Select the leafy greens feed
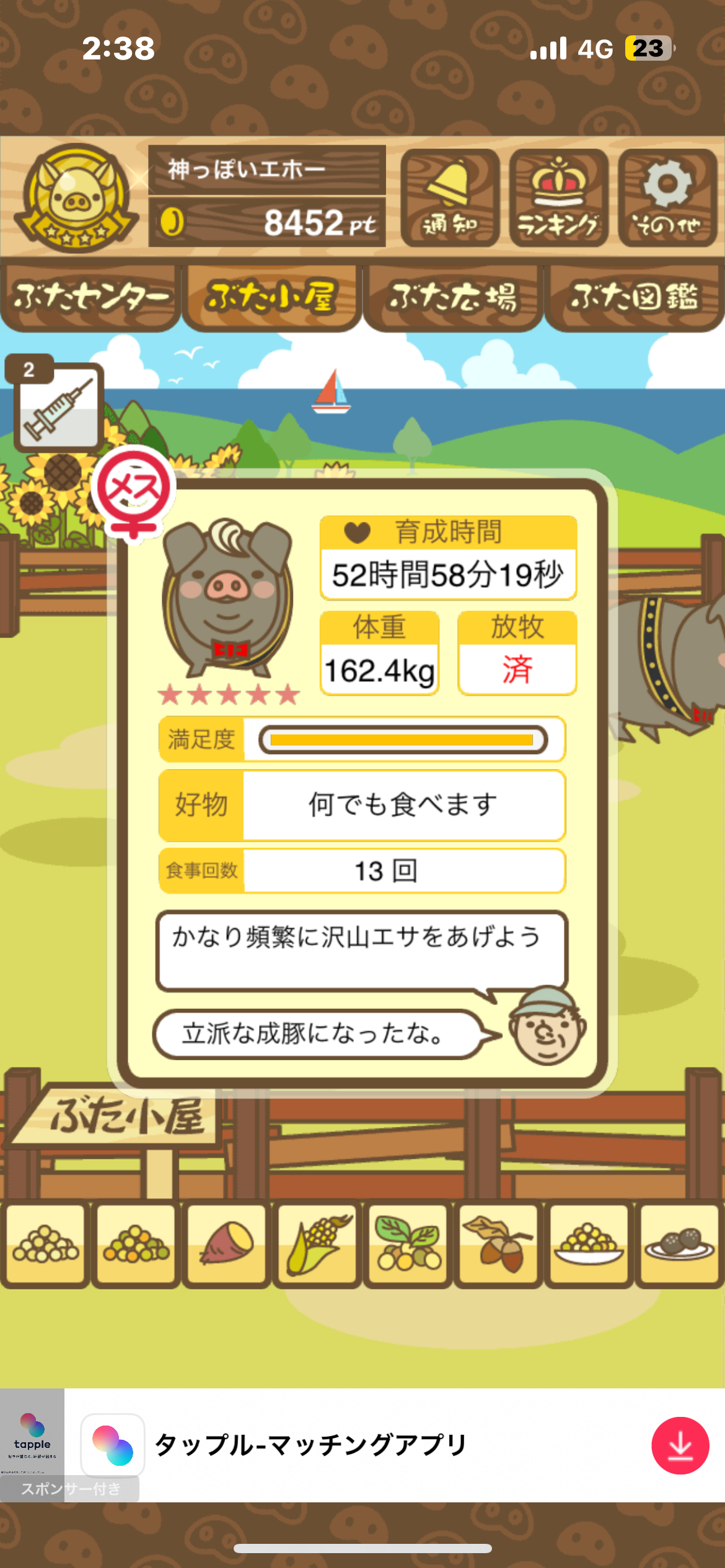Screen dimensions: 725x1568 (x=408, y=1244)
